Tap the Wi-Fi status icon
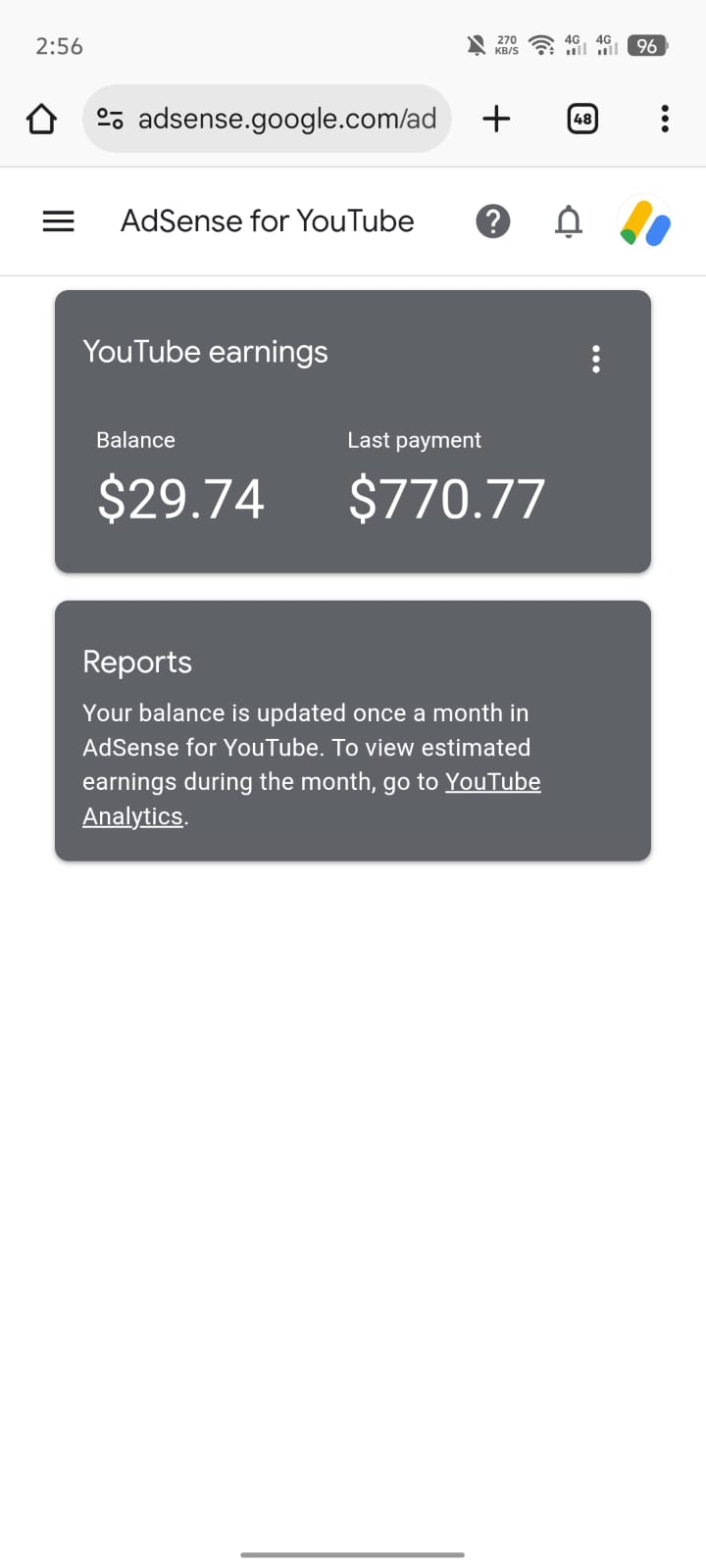This screenshot has height=1568, width=706. pyautogui.click(x=541, y=45)
